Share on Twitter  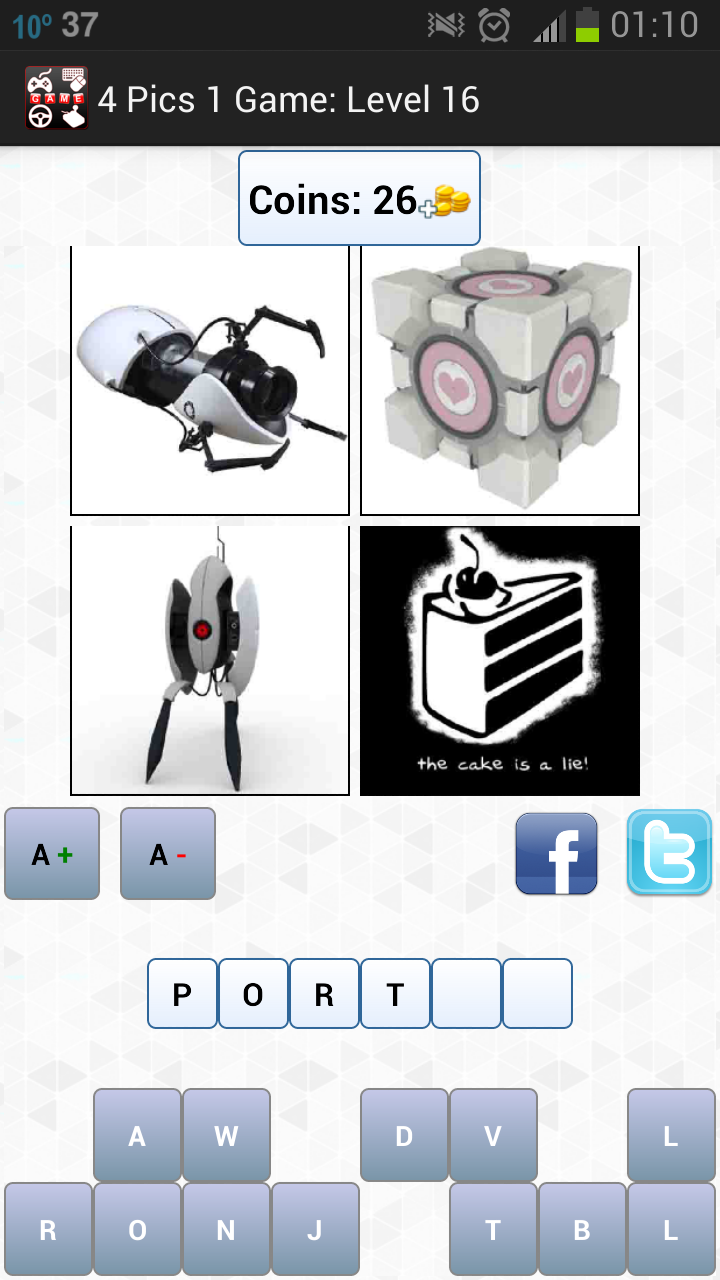[x=669, y=853]
